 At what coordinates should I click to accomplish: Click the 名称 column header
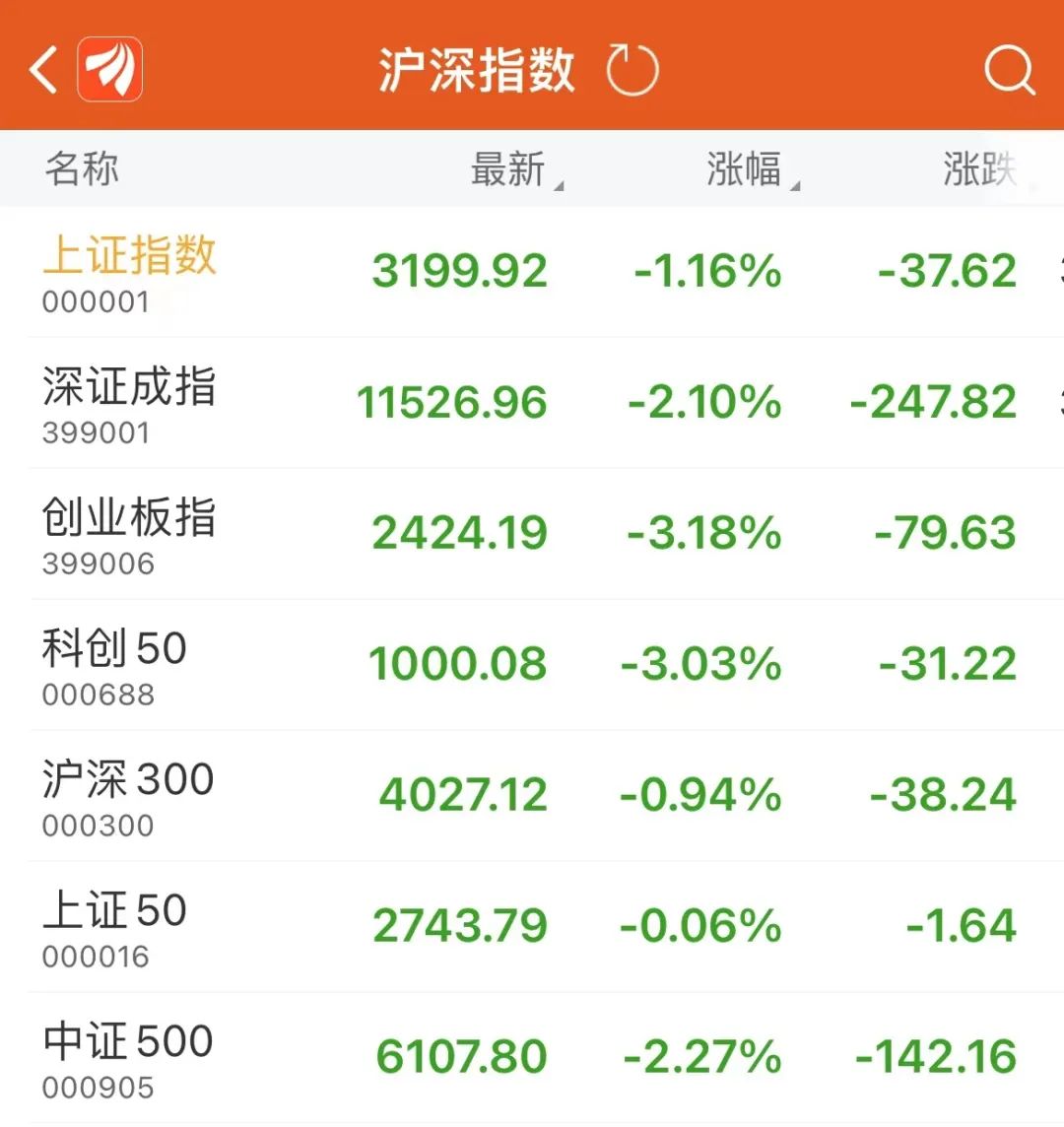point(83,169)
